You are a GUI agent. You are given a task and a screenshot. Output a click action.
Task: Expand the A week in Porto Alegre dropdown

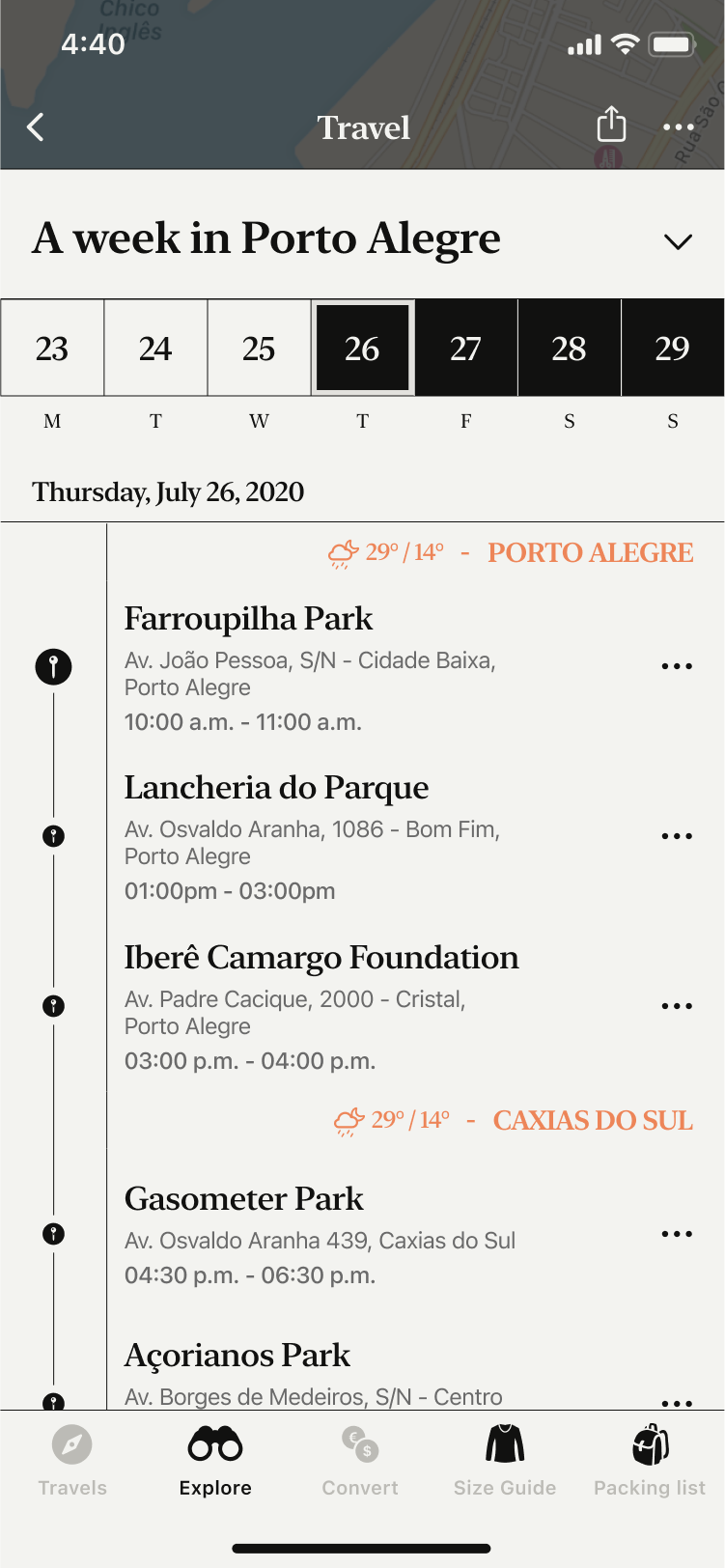[678, 241]
